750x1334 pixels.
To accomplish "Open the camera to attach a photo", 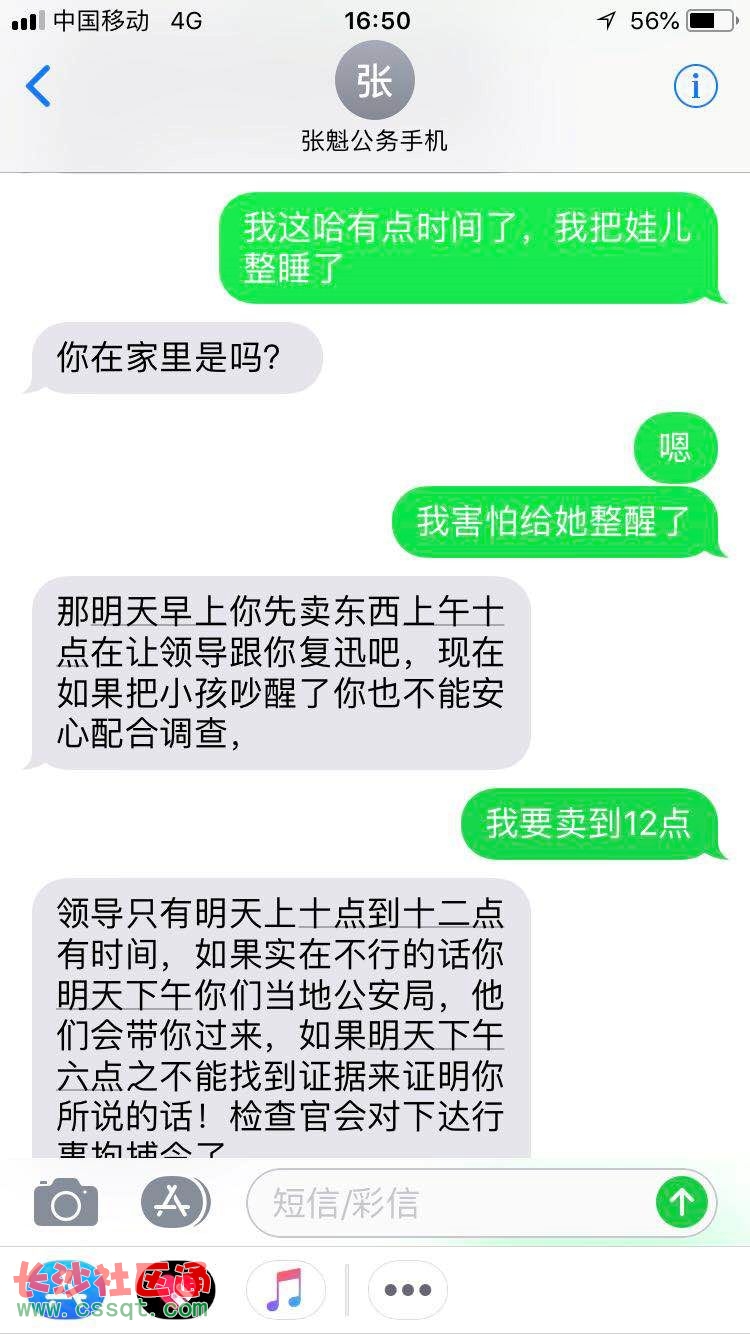I will [66, 1202].
